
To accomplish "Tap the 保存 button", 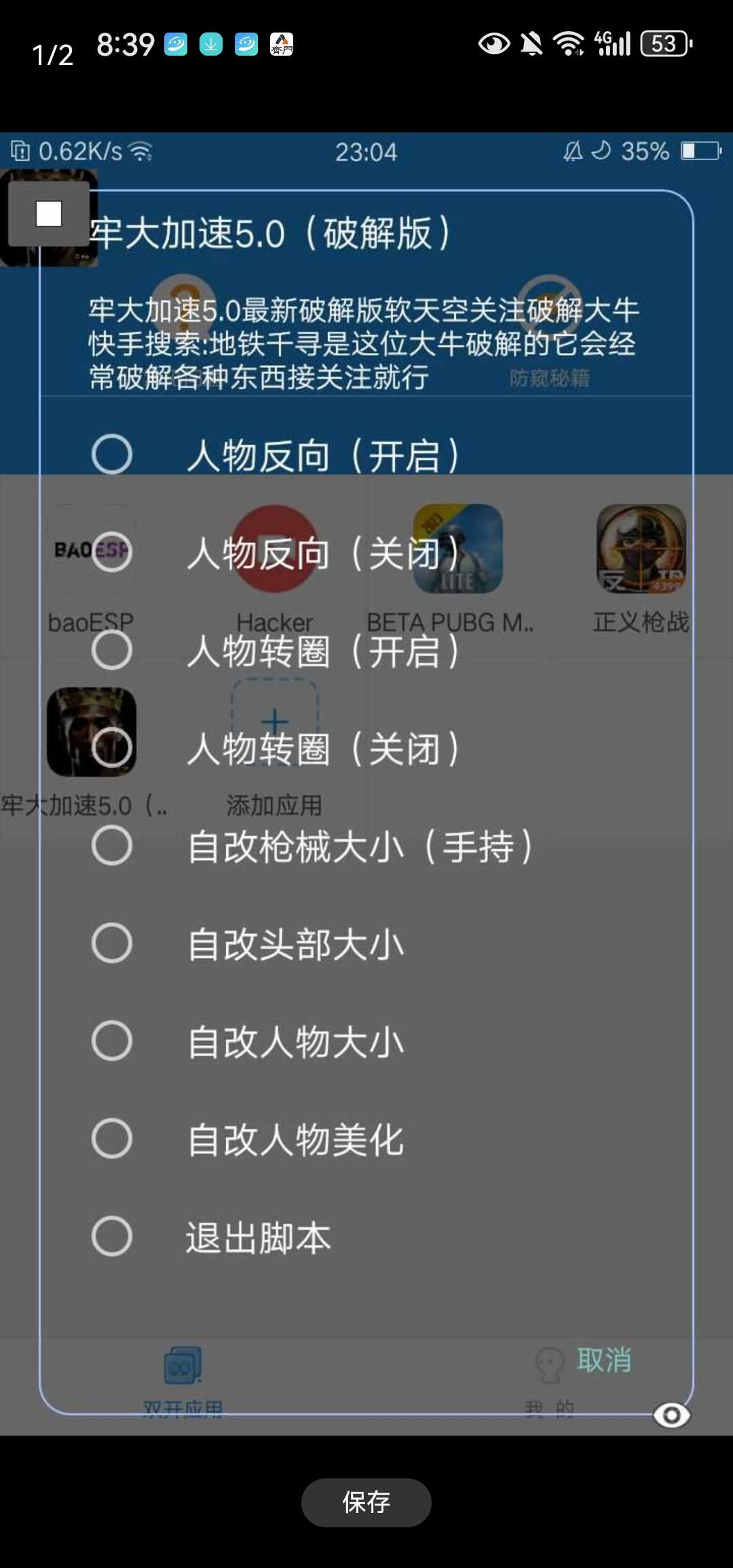I will pos(366,1502).
